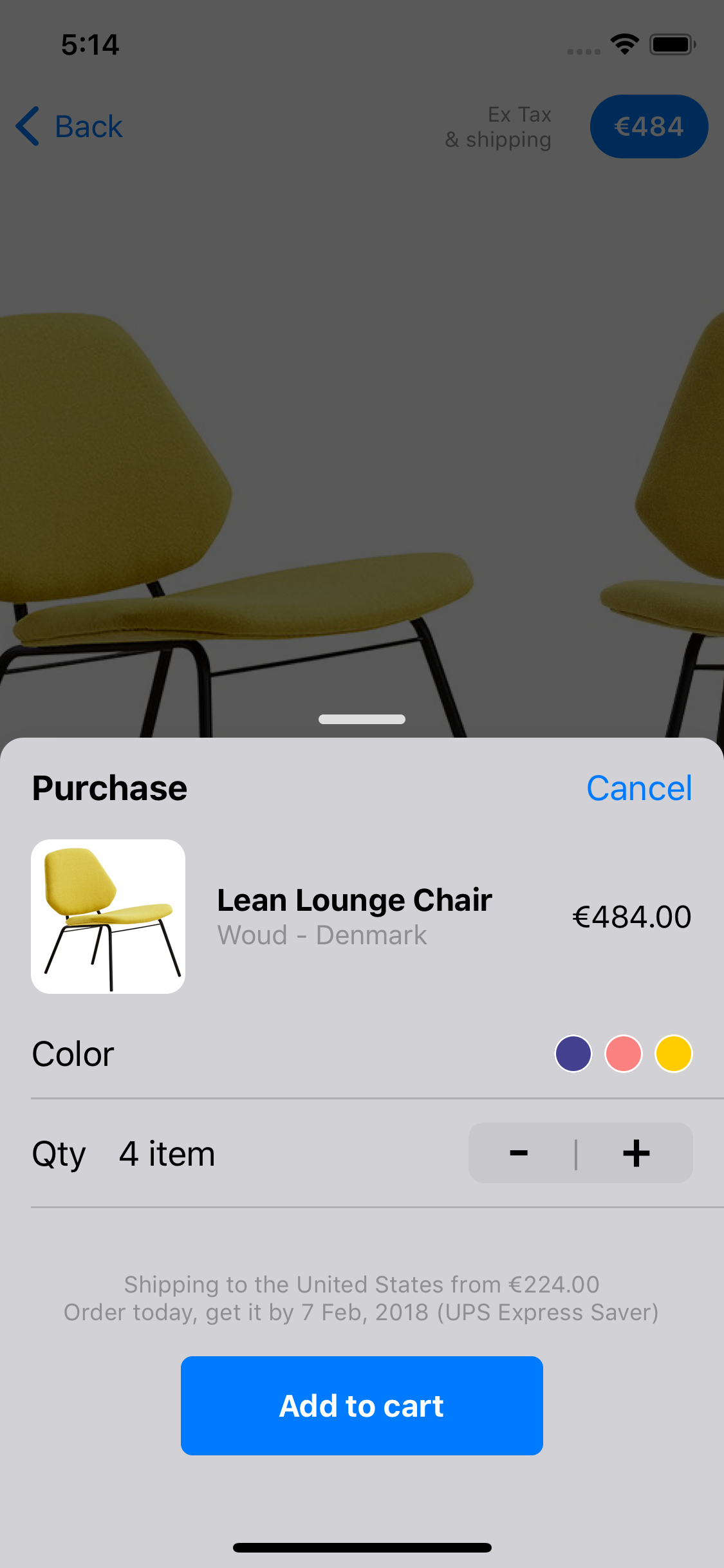Viewport: 724px width, 1568px height.
Task: Select the purple color swatch
Action: tap(573, 1054)
